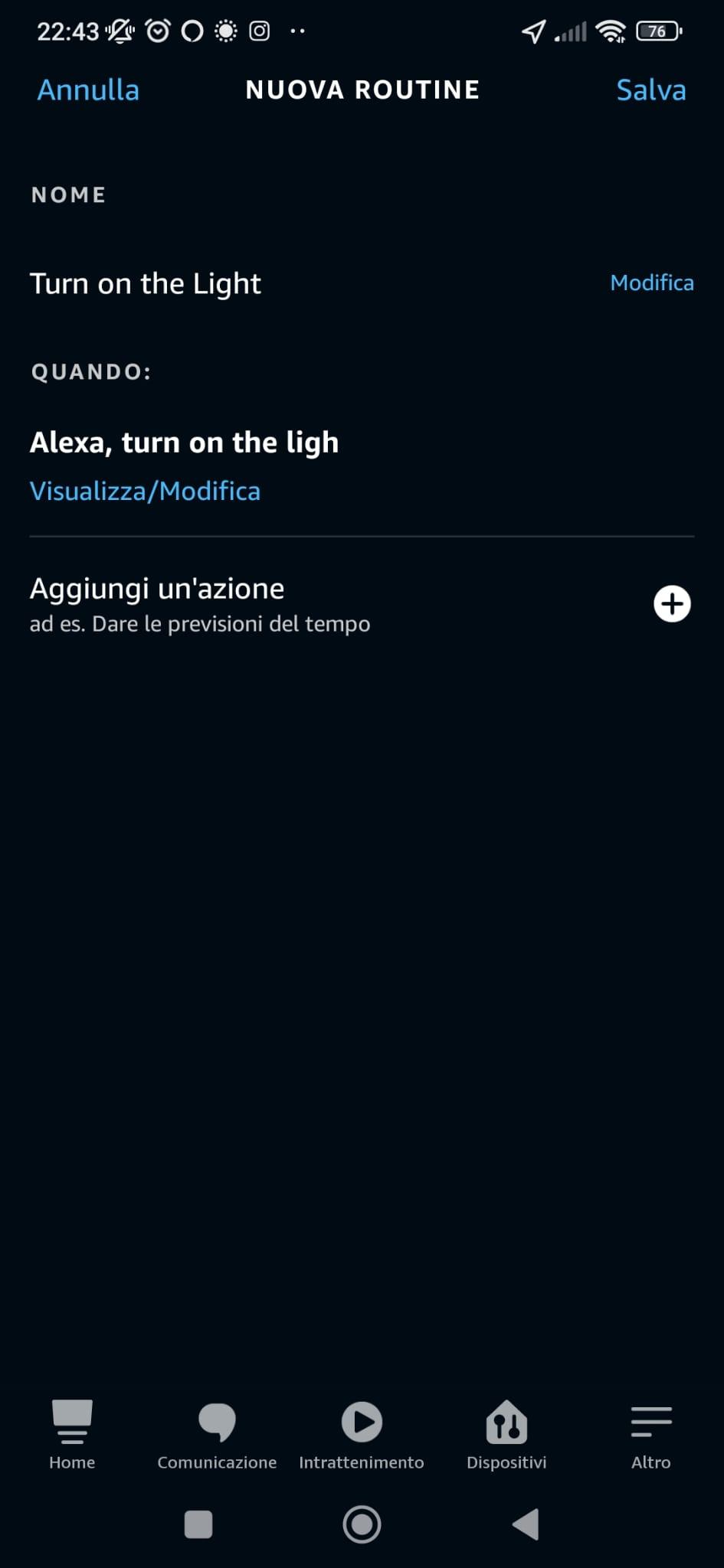This screenshot has width=724, height=1568.
Task: Switch to the Dispositivi tab
Action: click(506, 1434)
